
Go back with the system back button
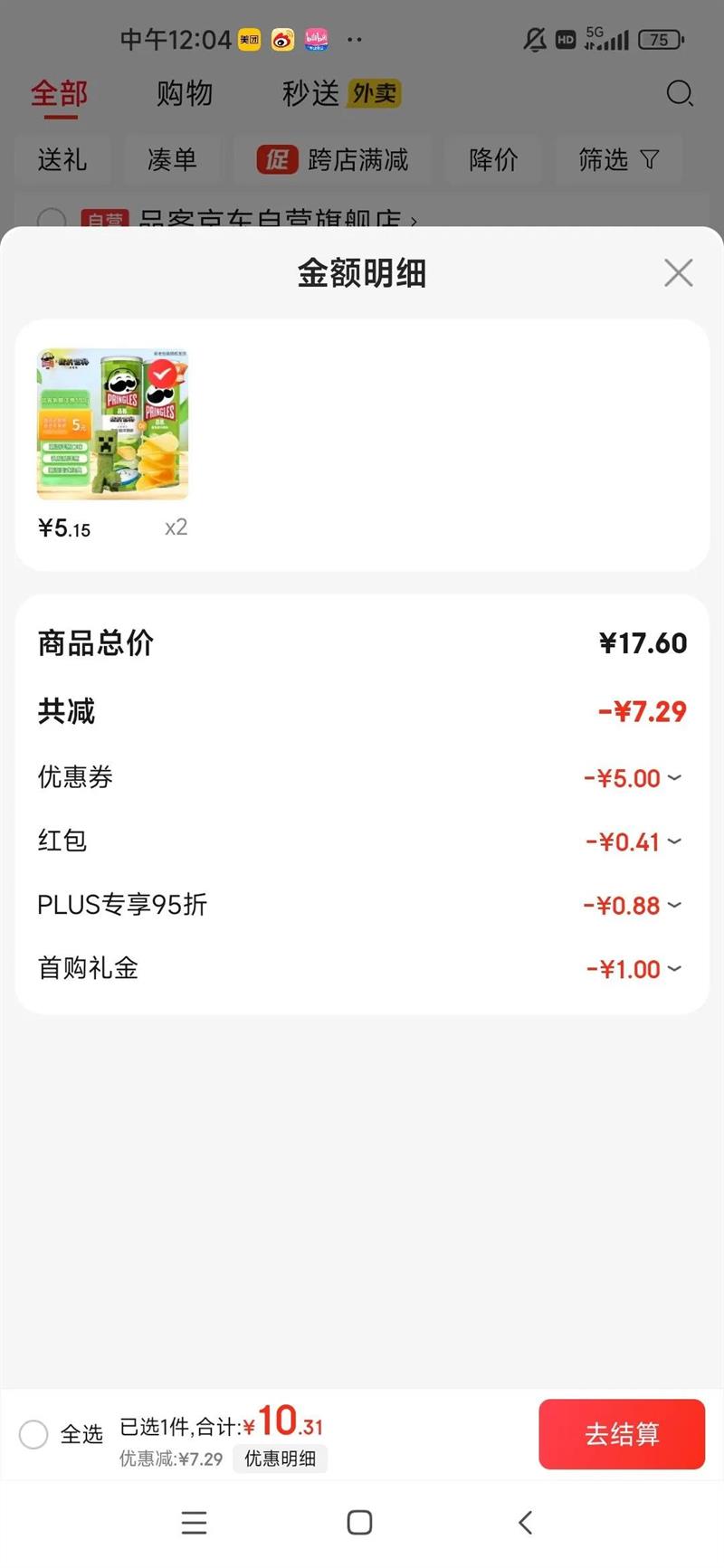point(525,1523)
